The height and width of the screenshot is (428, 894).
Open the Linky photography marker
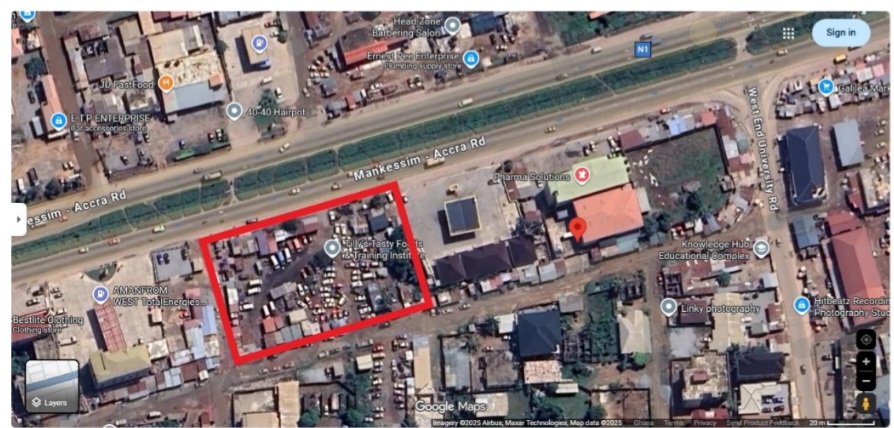coord(669,307)
